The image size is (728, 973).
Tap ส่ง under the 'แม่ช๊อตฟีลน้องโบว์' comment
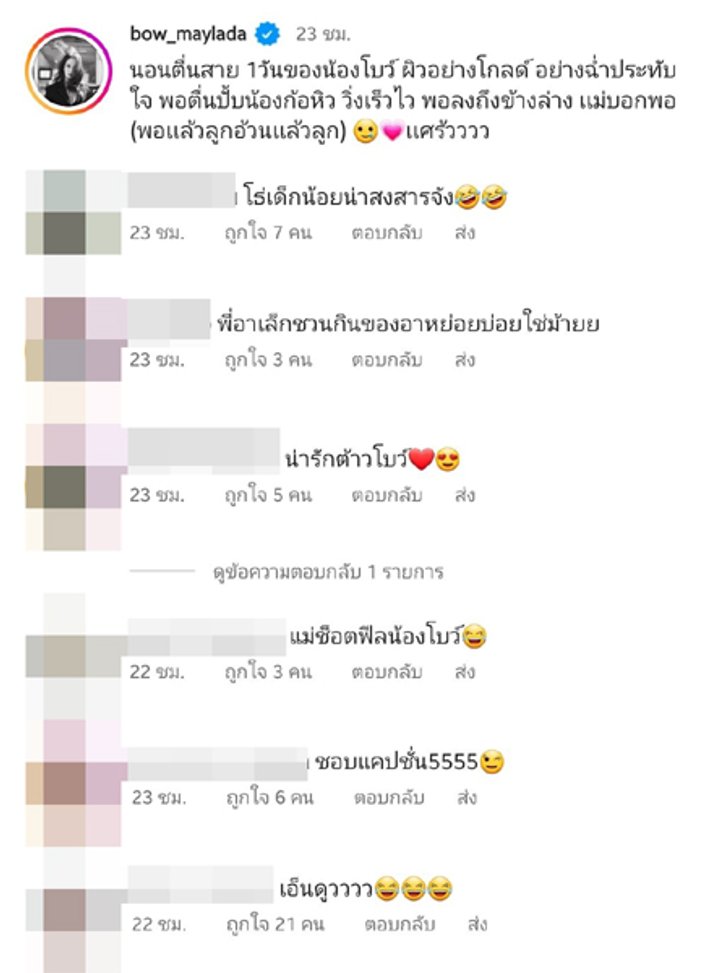click(464, 673)
